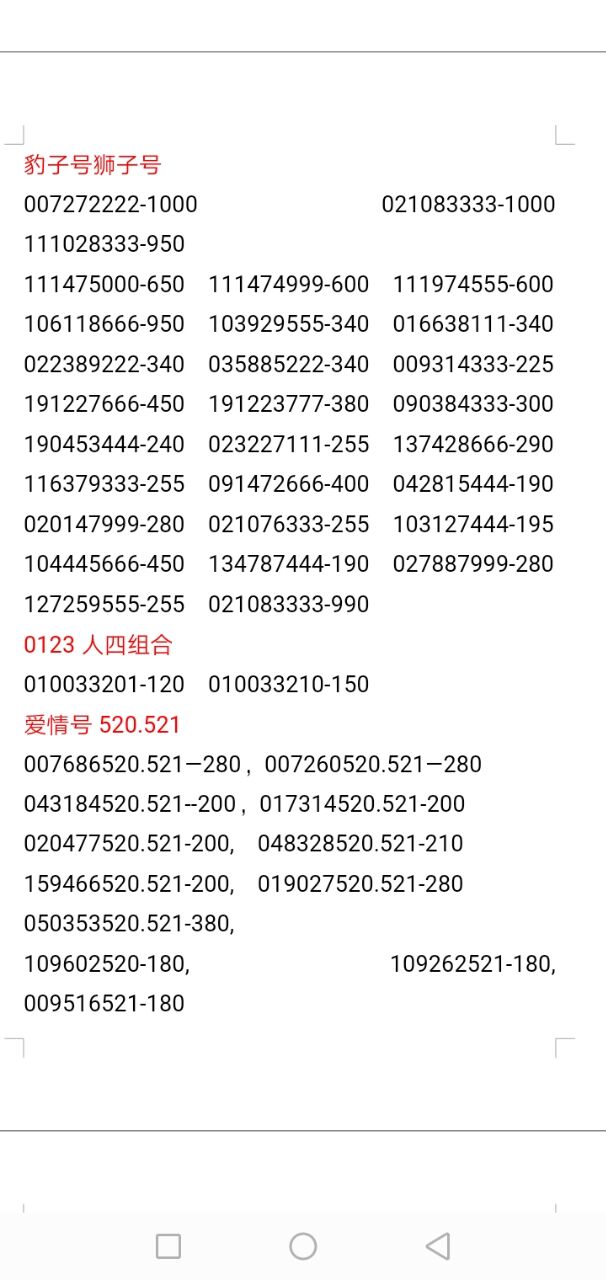Return to the home screen using the circle button

(x=303, y=1246)
